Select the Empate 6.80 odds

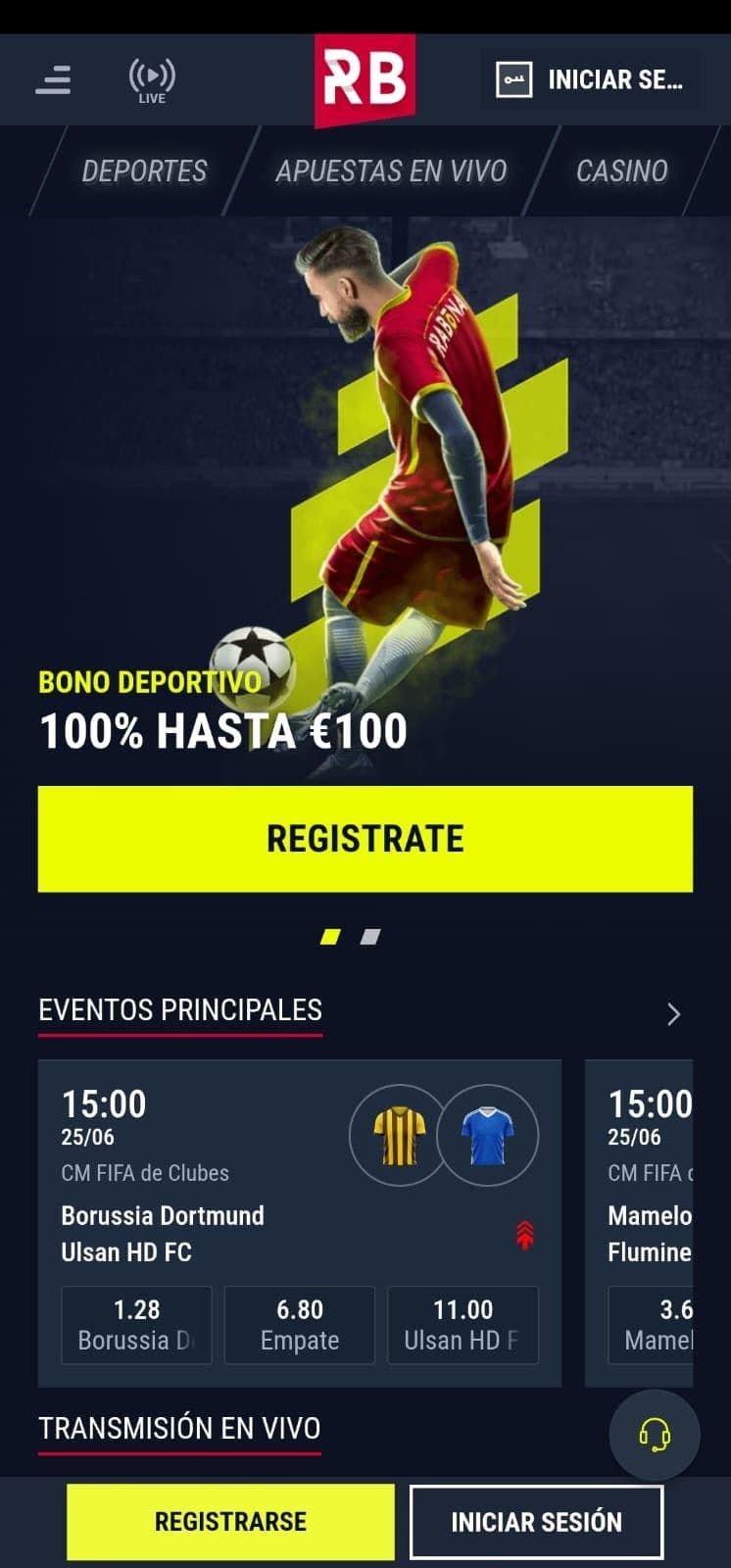[x=299, y=1325]
